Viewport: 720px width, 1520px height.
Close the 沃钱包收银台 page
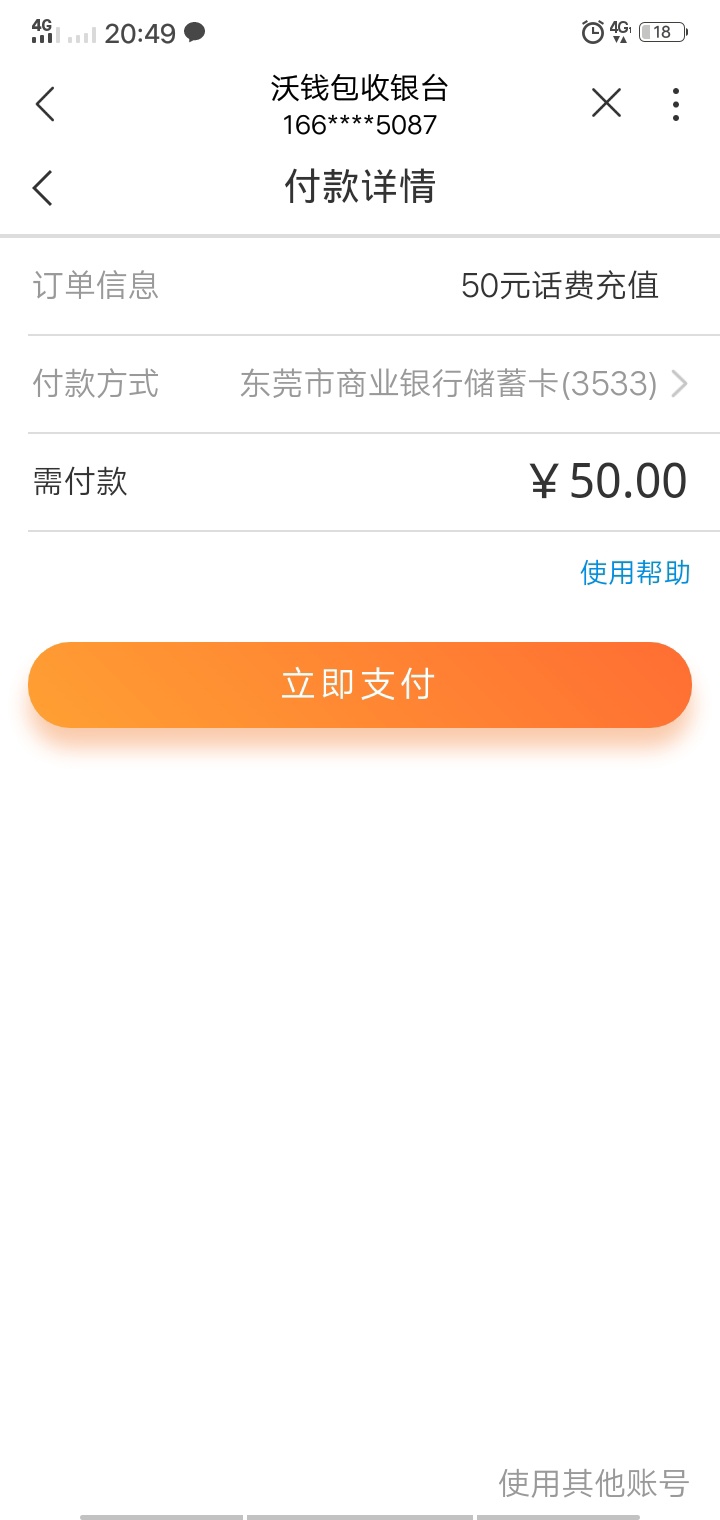pyautogui.click(x=606, y=103)
